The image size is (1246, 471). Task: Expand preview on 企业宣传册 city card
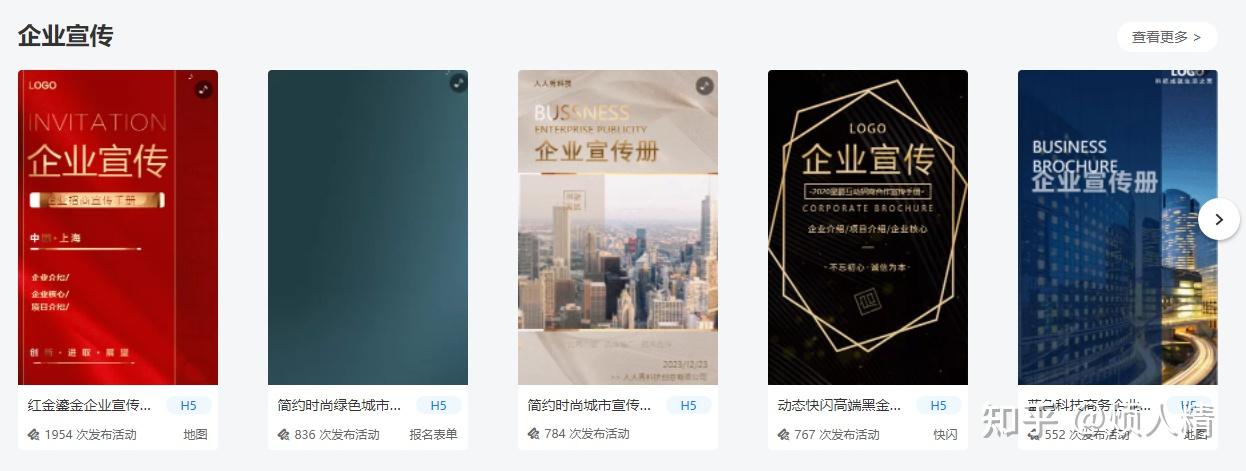[x=705, y=86]
